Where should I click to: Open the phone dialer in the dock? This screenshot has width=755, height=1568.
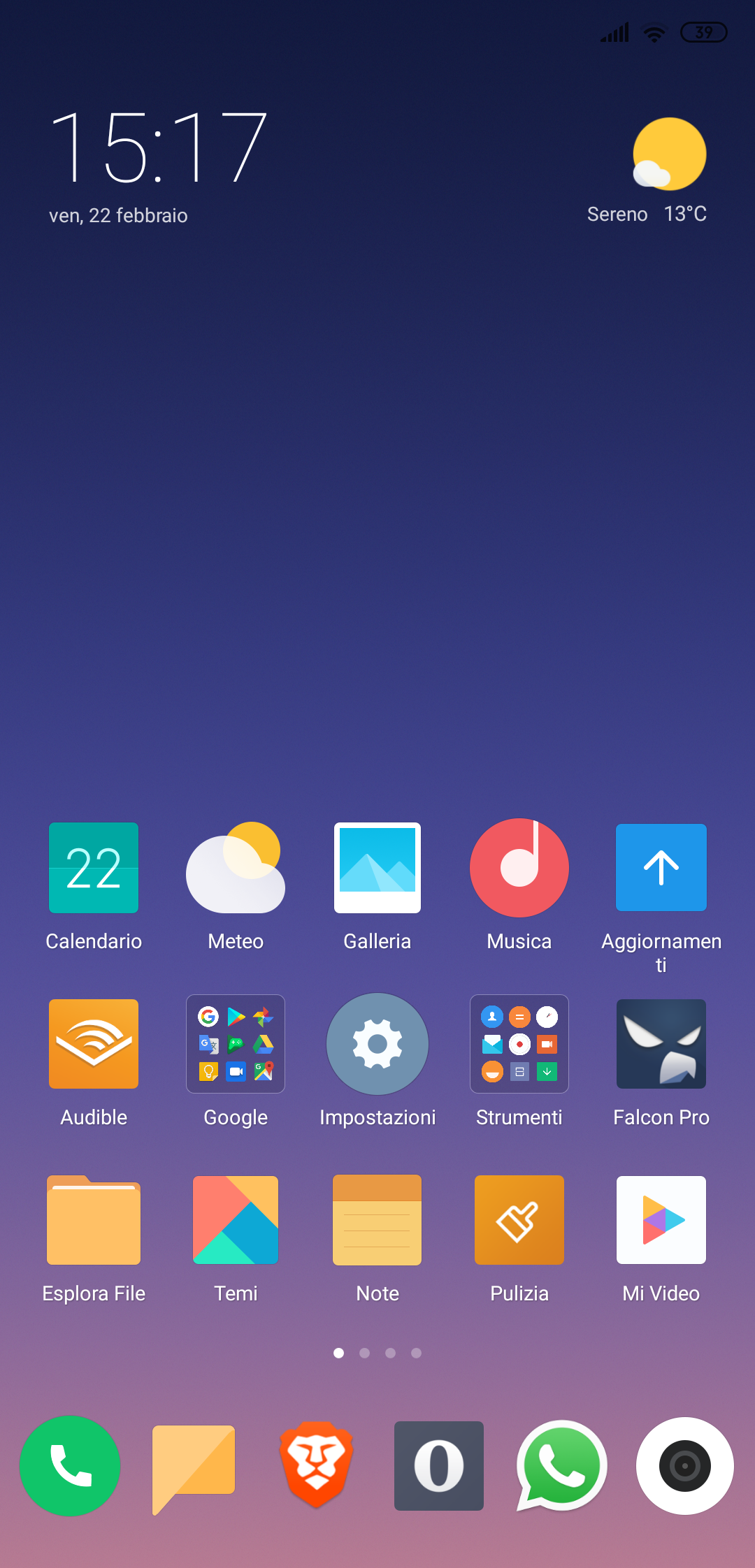tap(70, 1466)
